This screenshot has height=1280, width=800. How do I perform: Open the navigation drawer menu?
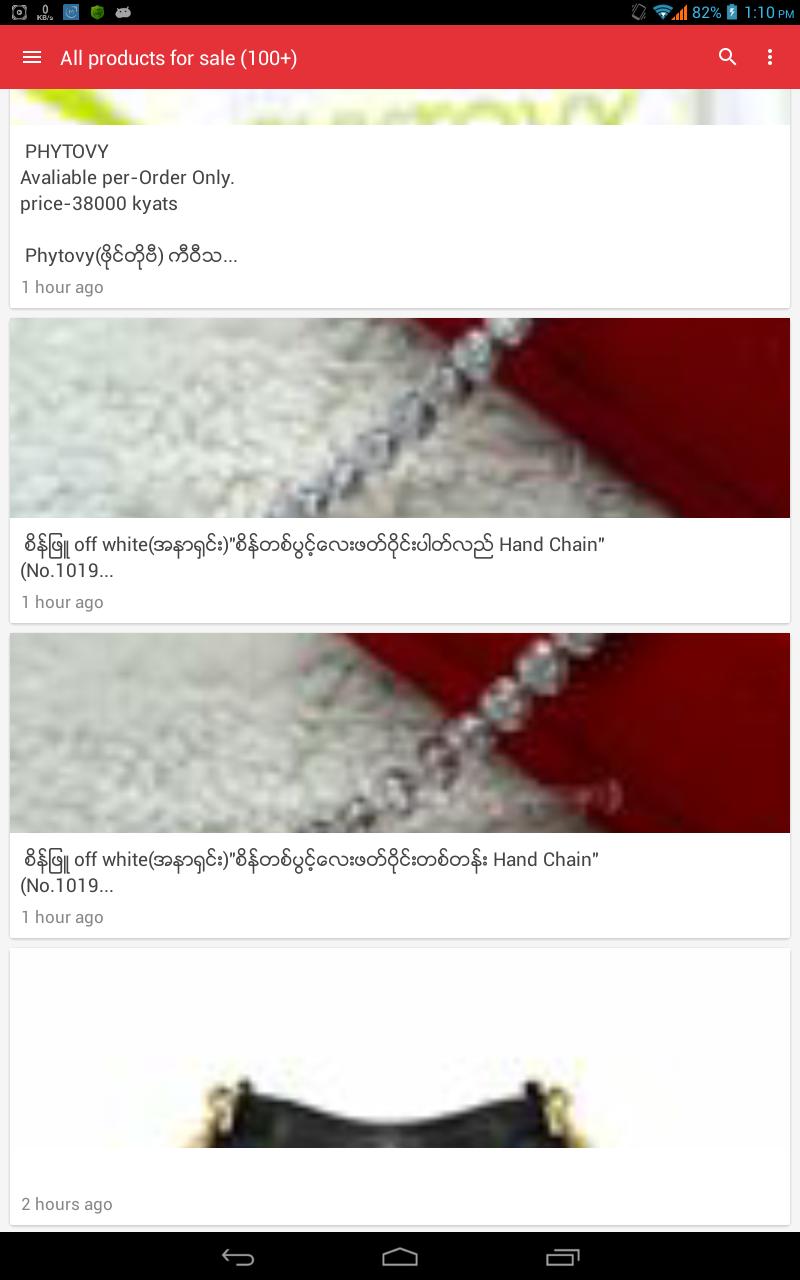31,57
